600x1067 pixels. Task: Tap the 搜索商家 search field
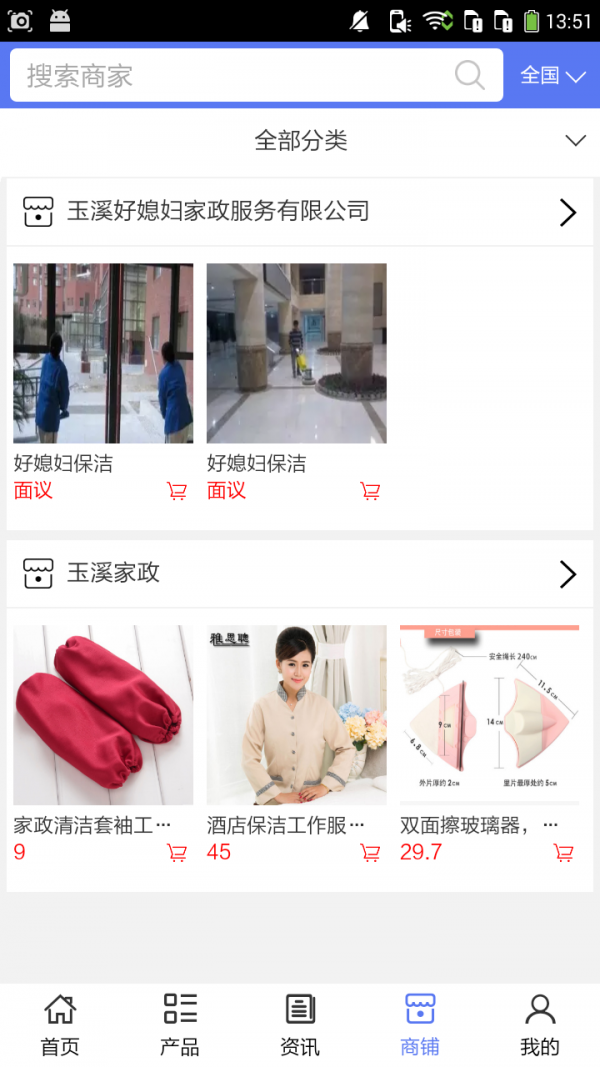(230, 76)
